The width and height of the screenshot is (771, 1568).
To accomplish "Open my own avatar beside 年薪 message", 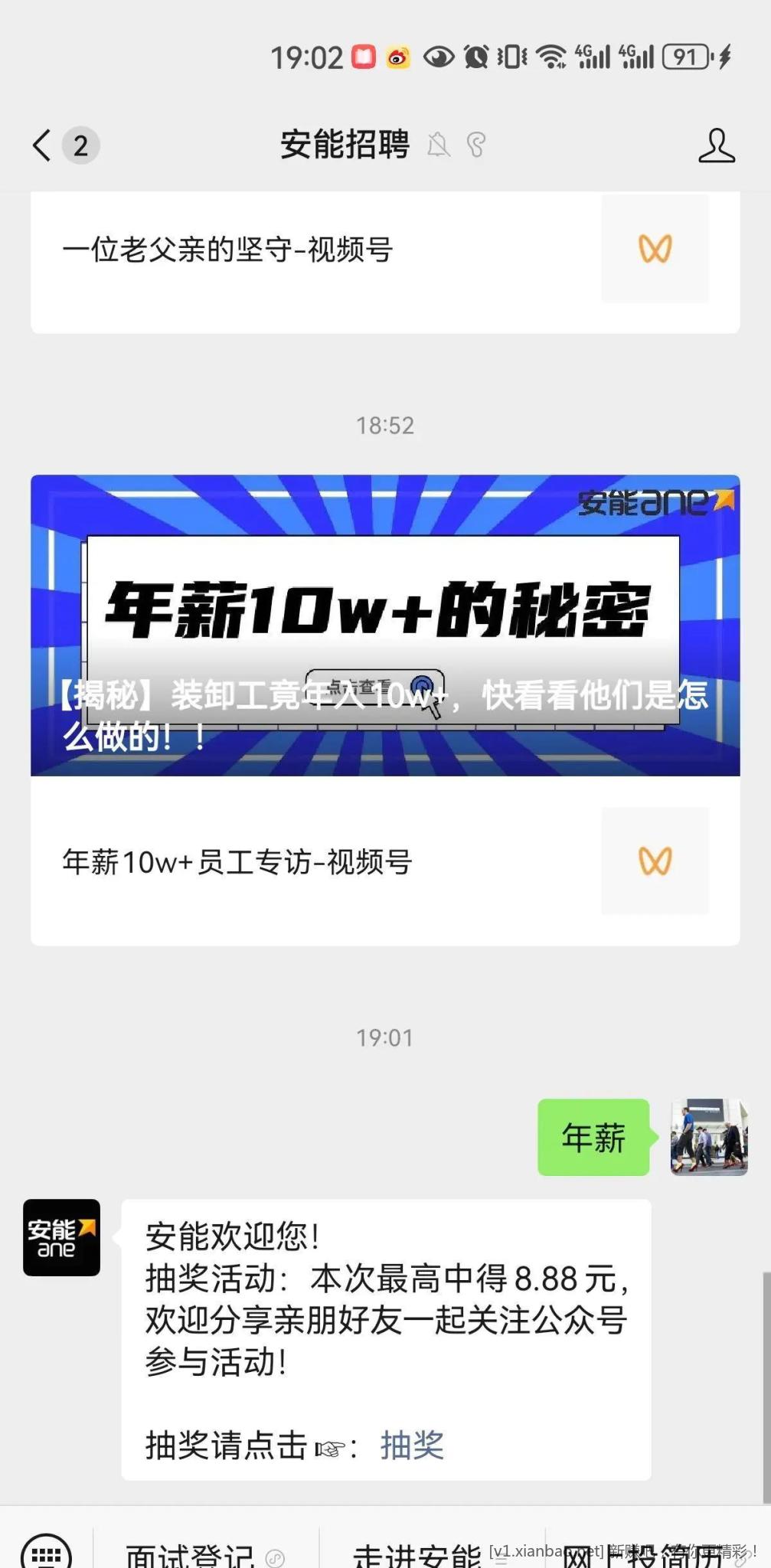I will click(x=709, y=1137).
